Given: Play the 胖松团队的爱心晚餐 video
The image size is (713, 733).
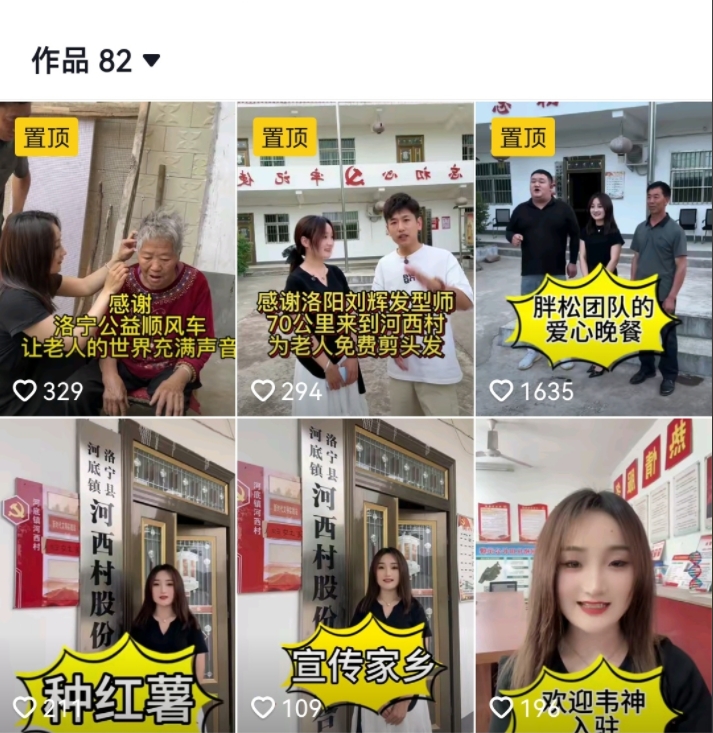Looking at the screenshot, I should point(593,258).
